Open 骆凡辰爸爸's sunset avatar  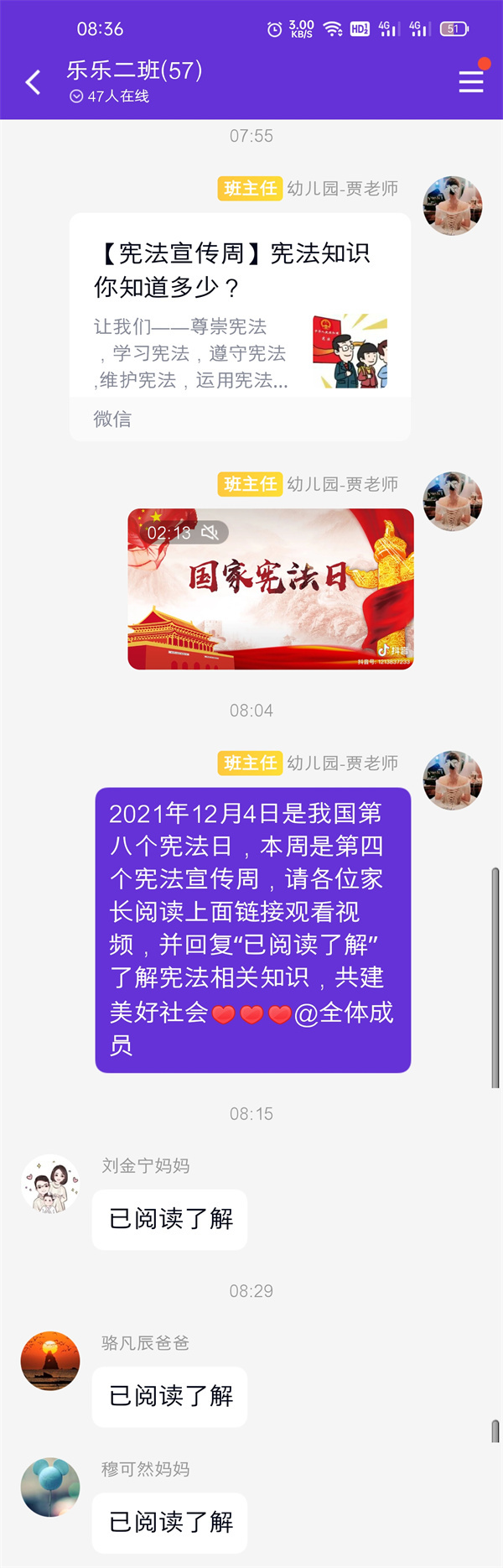(x=50, y=1361)
